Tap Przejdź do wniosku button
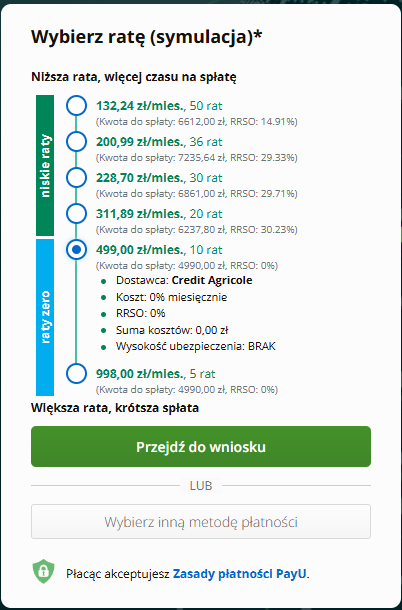The image size is (402, 610). click(201, 447)
